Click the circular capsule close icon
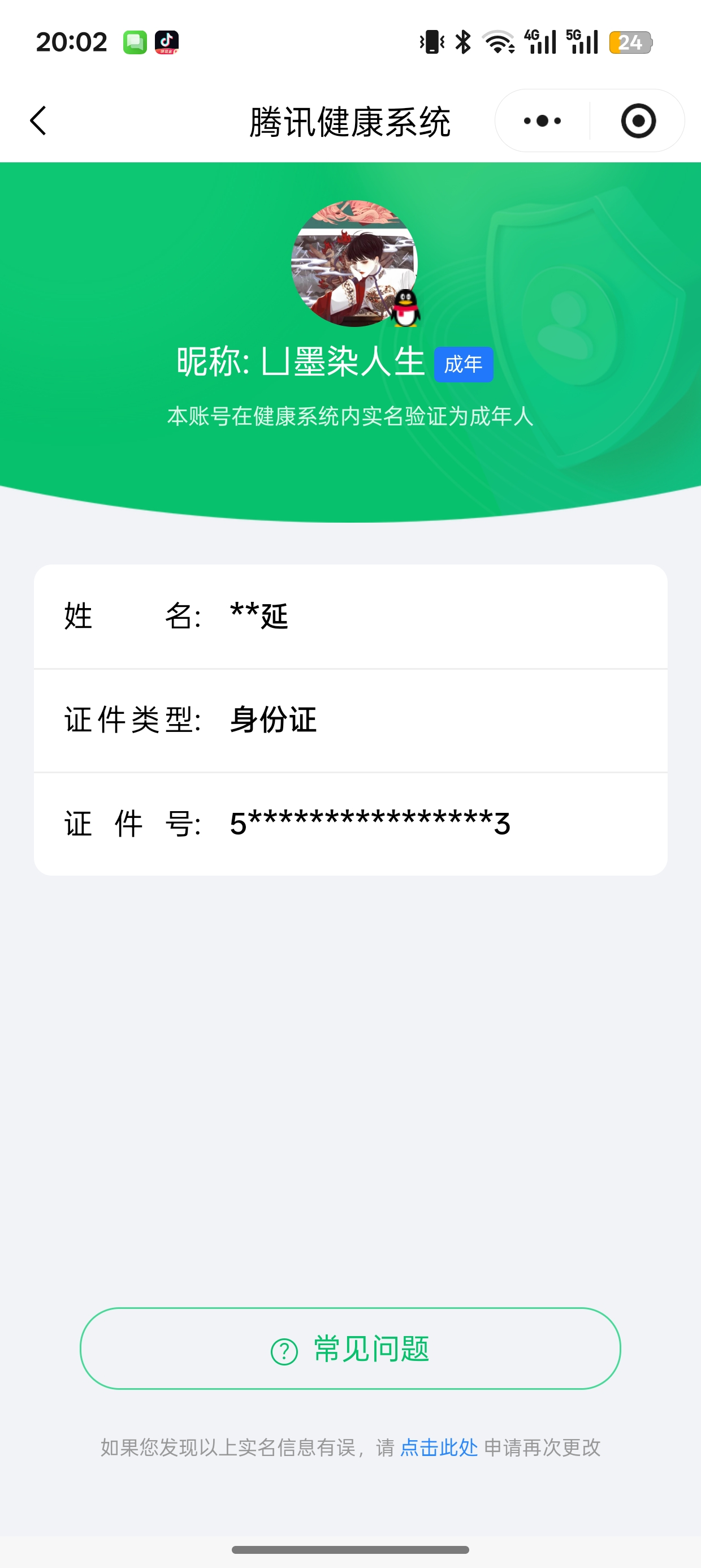This screenshot has width=701, height=1568. tap(637, 120)
